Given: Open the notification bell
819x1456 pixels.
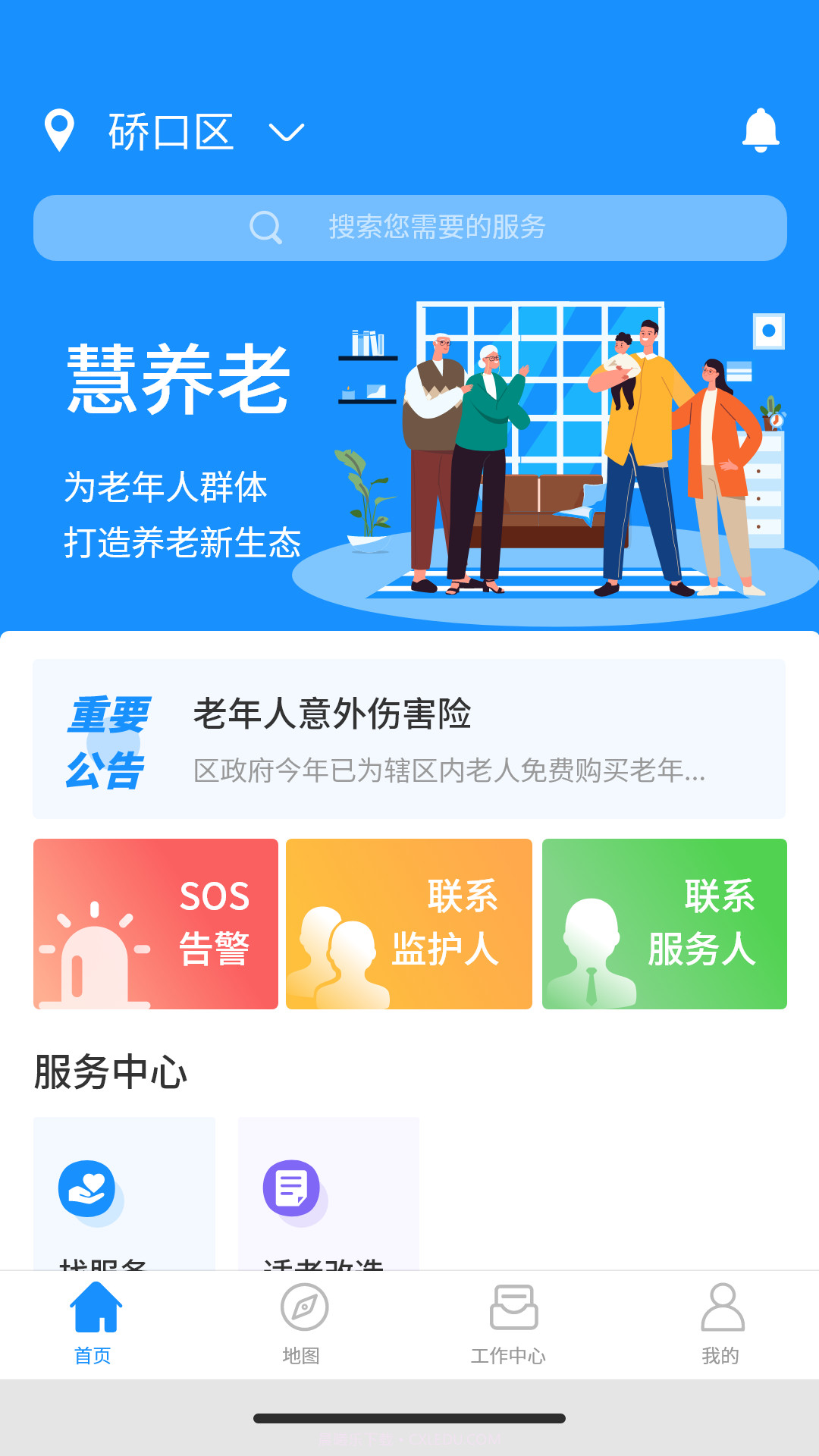Looking at the screenshot, I should point(761,131).
